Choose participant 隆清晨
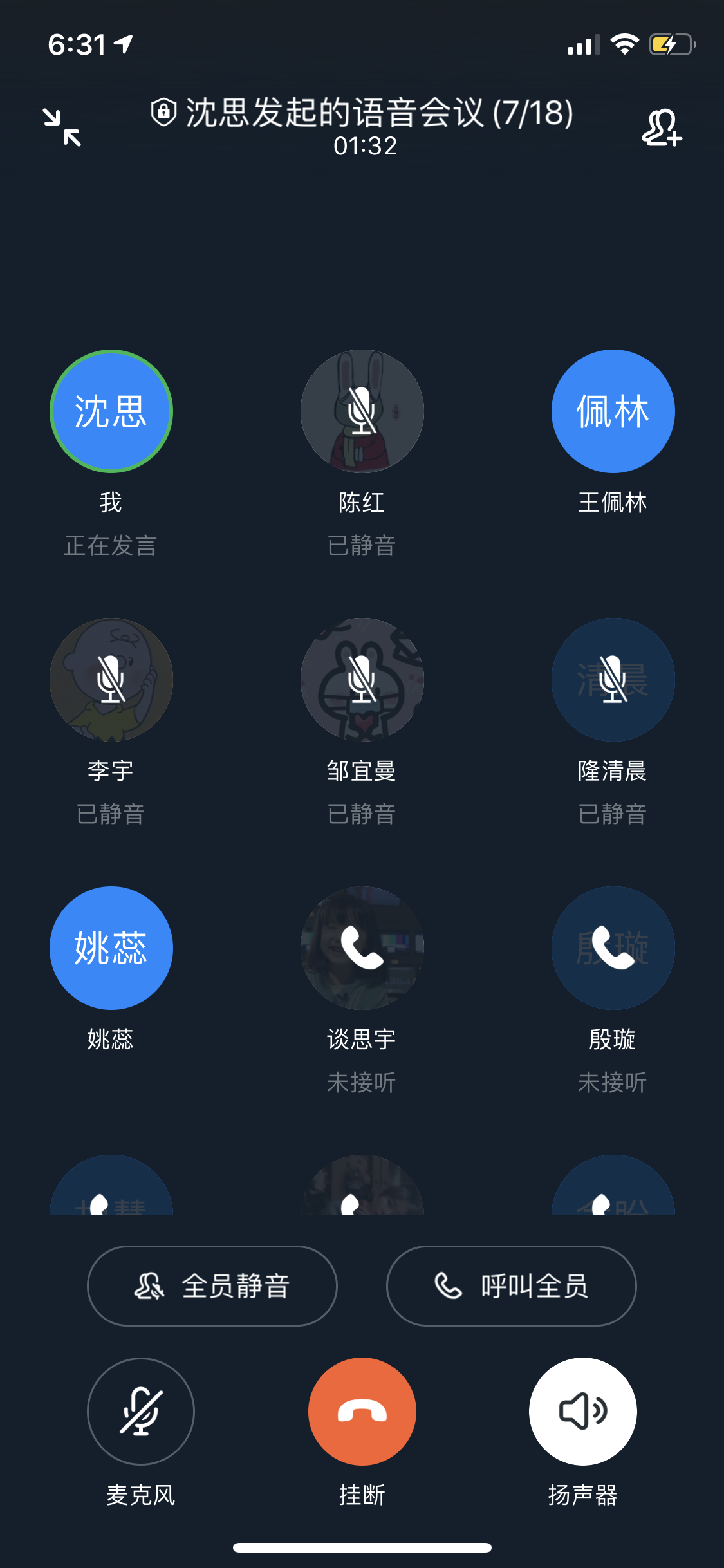The image size is (724, 1568). coord(613,680)
